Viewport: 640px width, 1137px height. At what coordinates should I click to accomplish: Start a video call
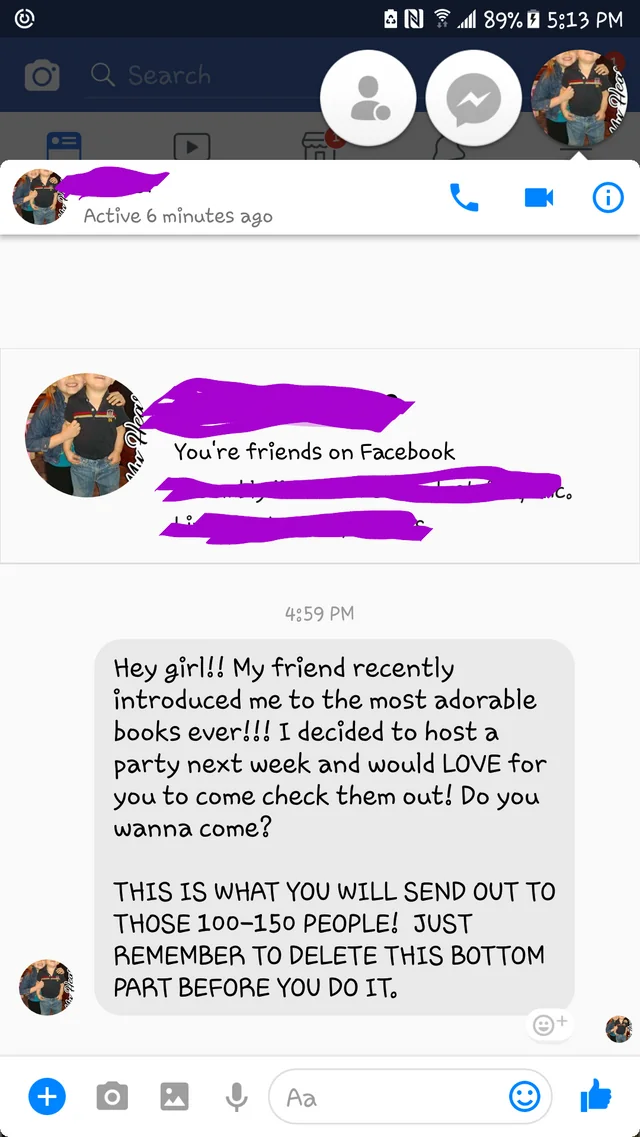pyautogui.click(x=538, y=197)
